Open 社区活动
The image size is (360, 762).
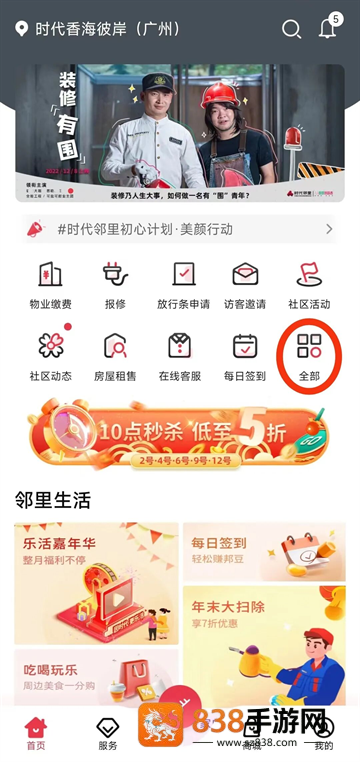coord(309,286)
